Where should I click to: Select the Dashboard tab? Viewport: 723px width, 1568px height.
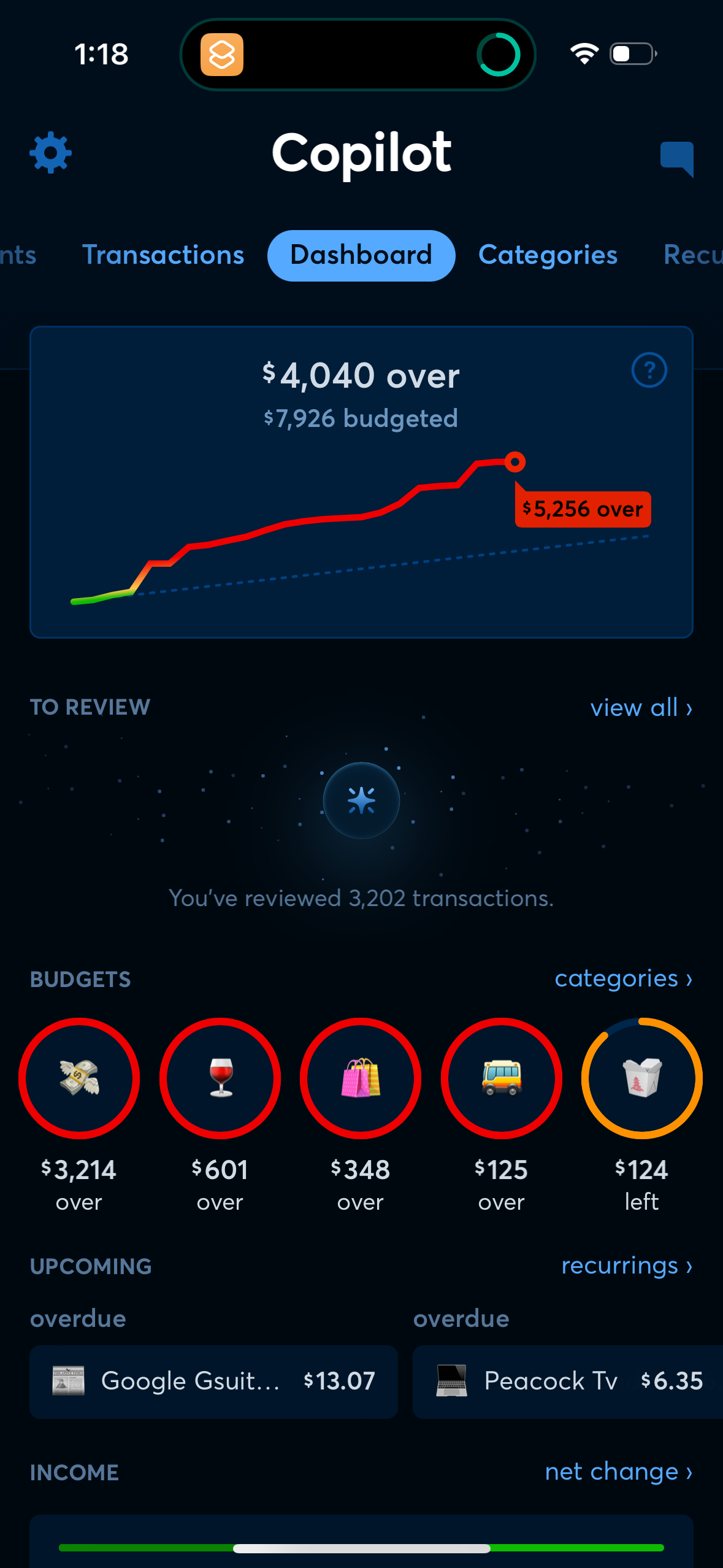point(361,255)
